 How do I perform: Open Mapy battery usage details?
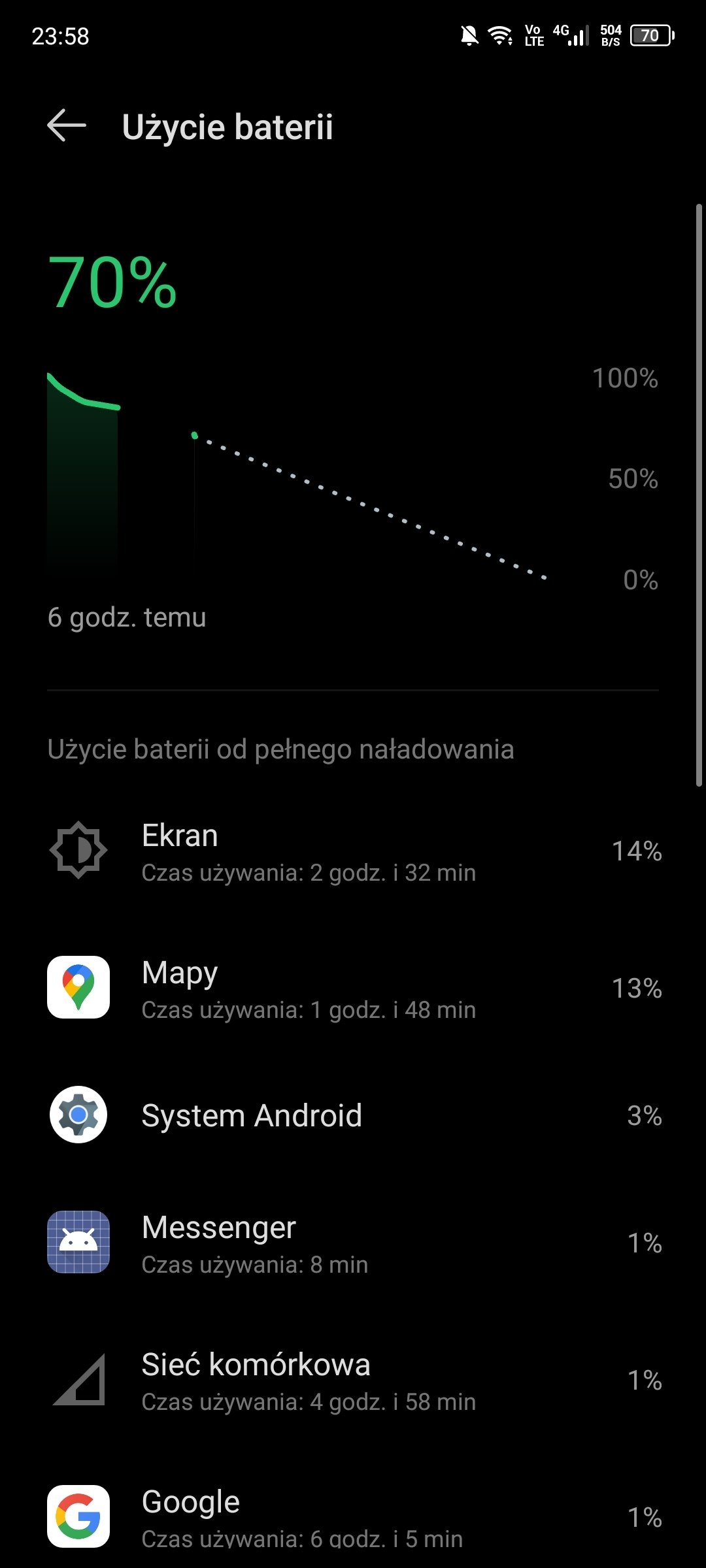pyautogui.click(x=353, y=987)
